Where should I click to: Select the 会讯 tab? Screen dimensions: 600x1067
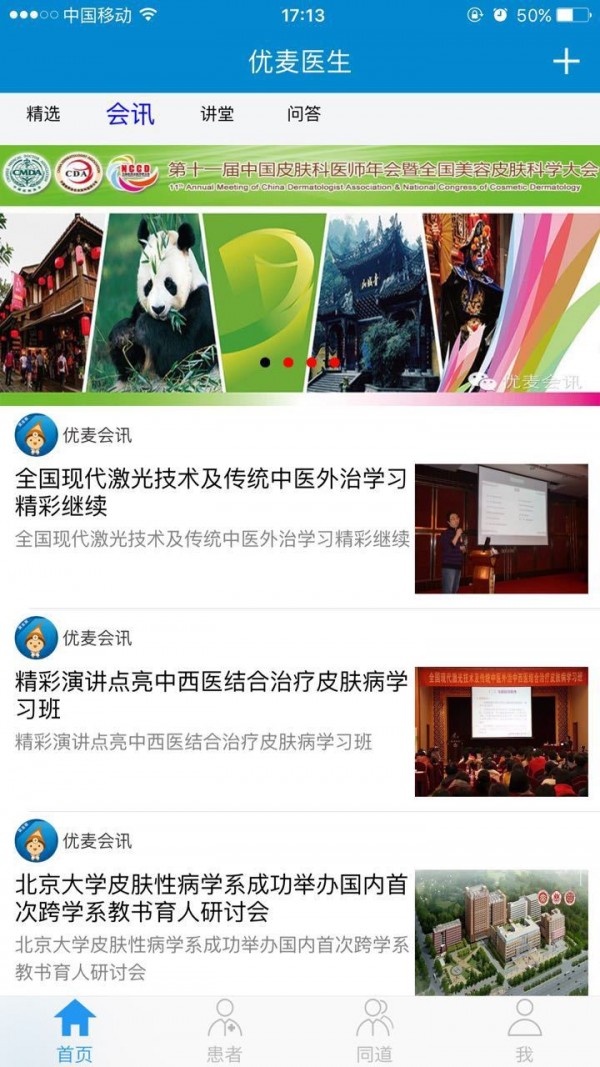point(130,114)
